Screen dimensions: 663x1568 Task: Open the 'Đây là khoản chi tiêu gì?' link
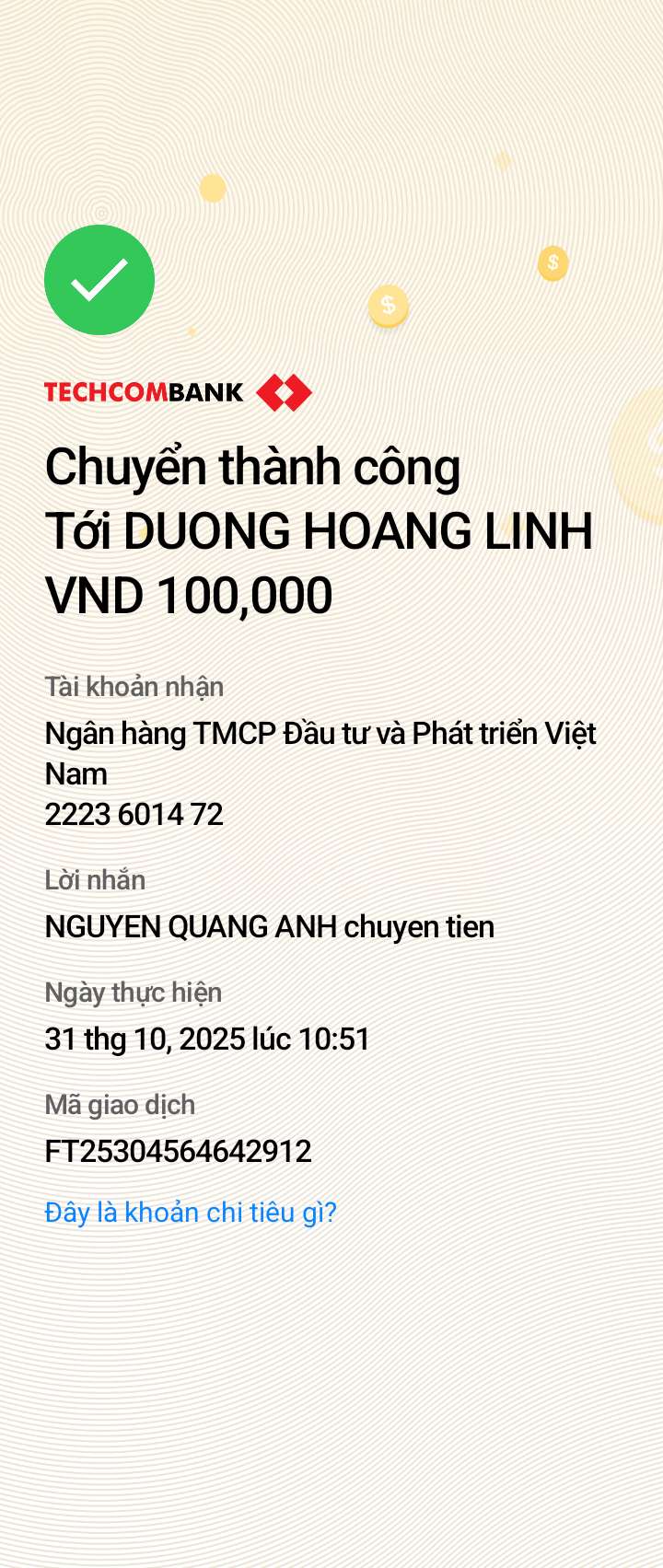pos(191,1213)
